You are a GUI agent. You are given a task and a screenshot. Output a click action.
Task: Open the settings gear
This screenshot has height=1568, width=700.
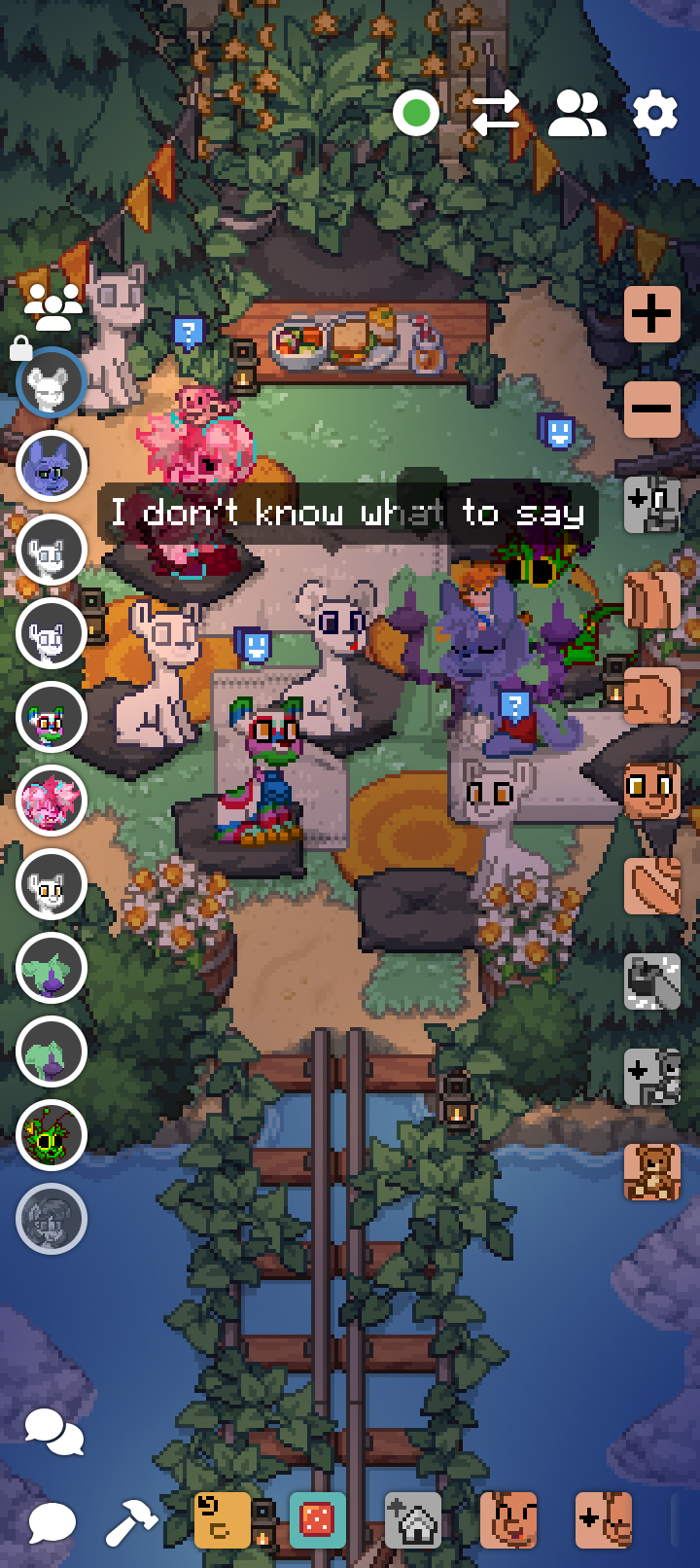pyautogui.click(x=655, y=114)
